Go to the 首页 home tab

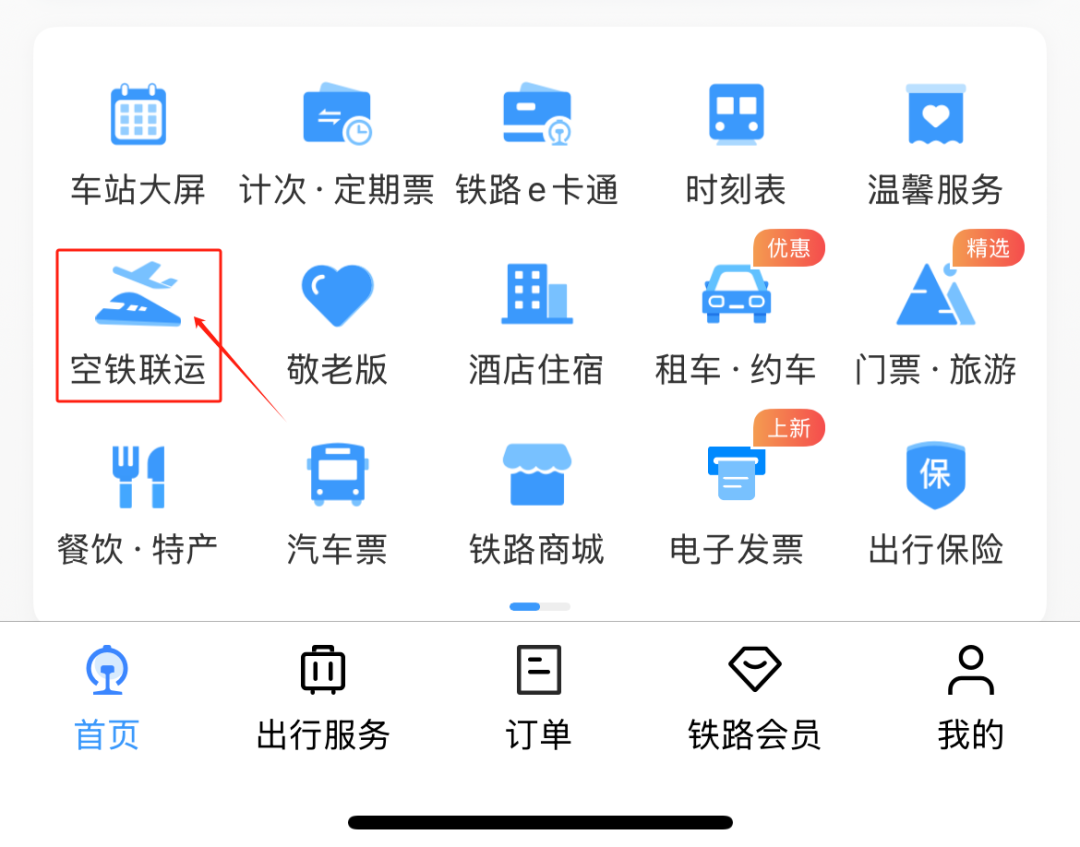[107, 698]
